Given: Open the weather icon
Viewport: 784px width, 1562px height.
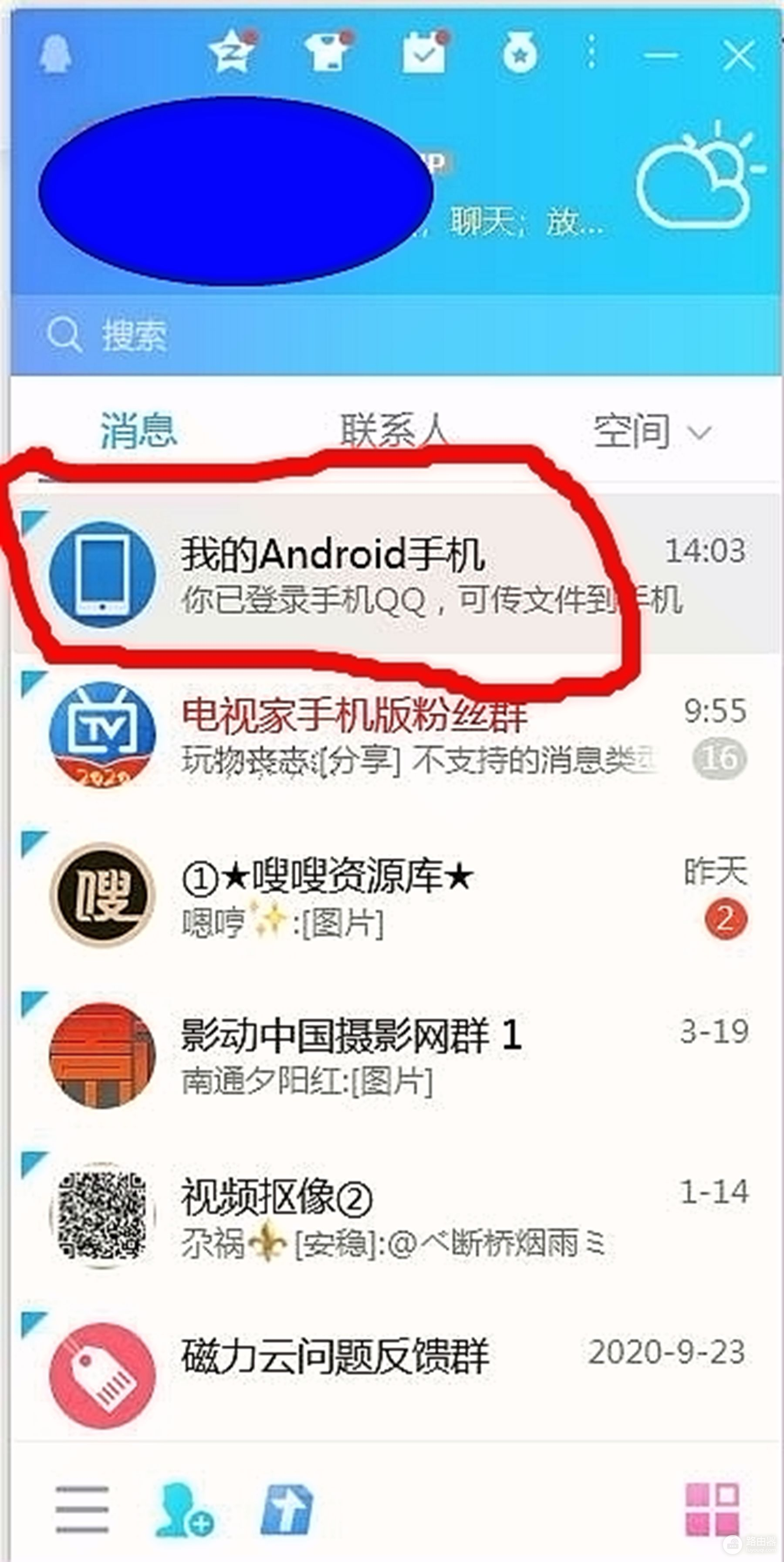Looking at the screenshot, I should (x=697, y=177).
